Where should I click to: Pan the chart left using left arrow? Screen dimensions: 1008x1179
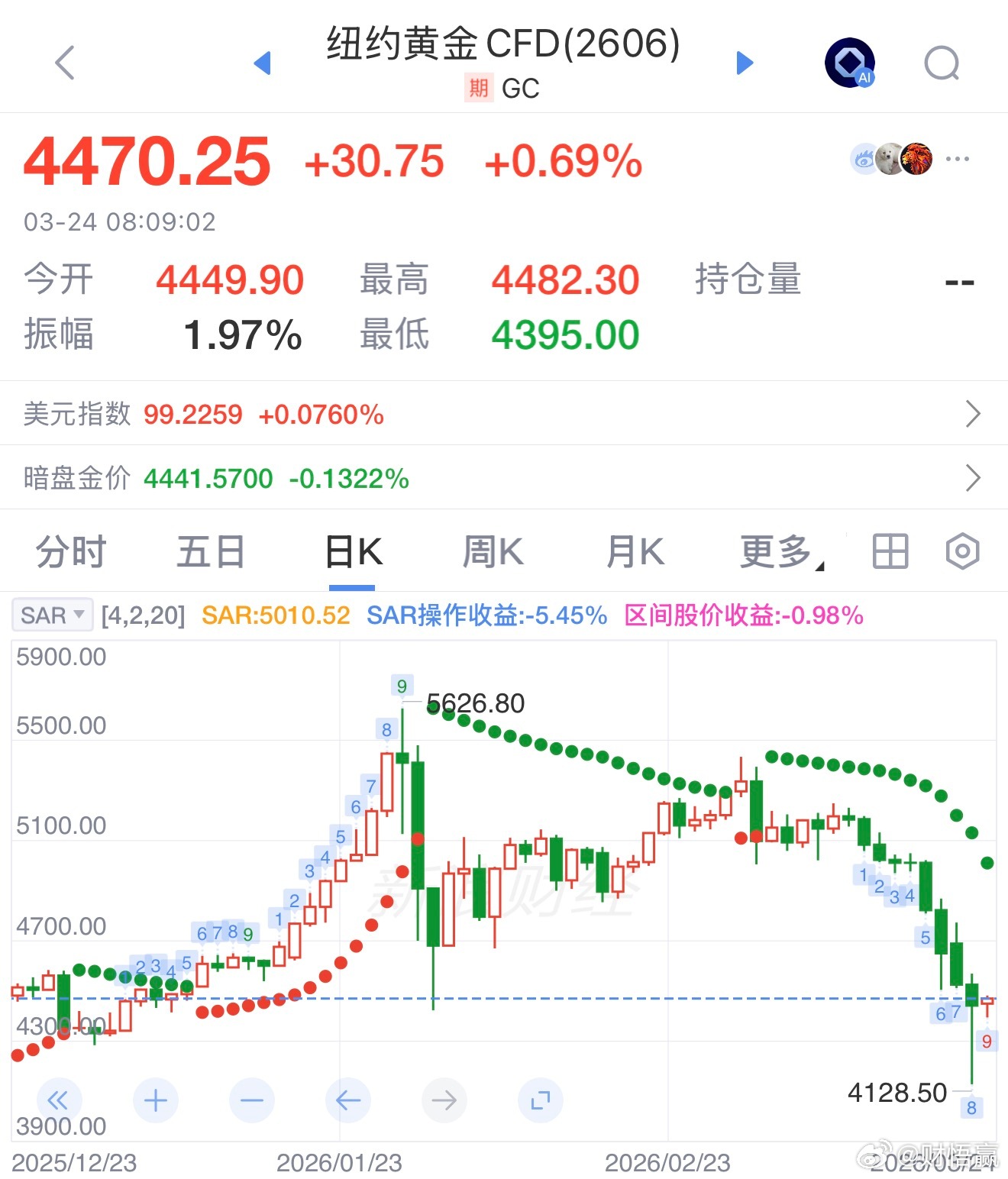348,1100
